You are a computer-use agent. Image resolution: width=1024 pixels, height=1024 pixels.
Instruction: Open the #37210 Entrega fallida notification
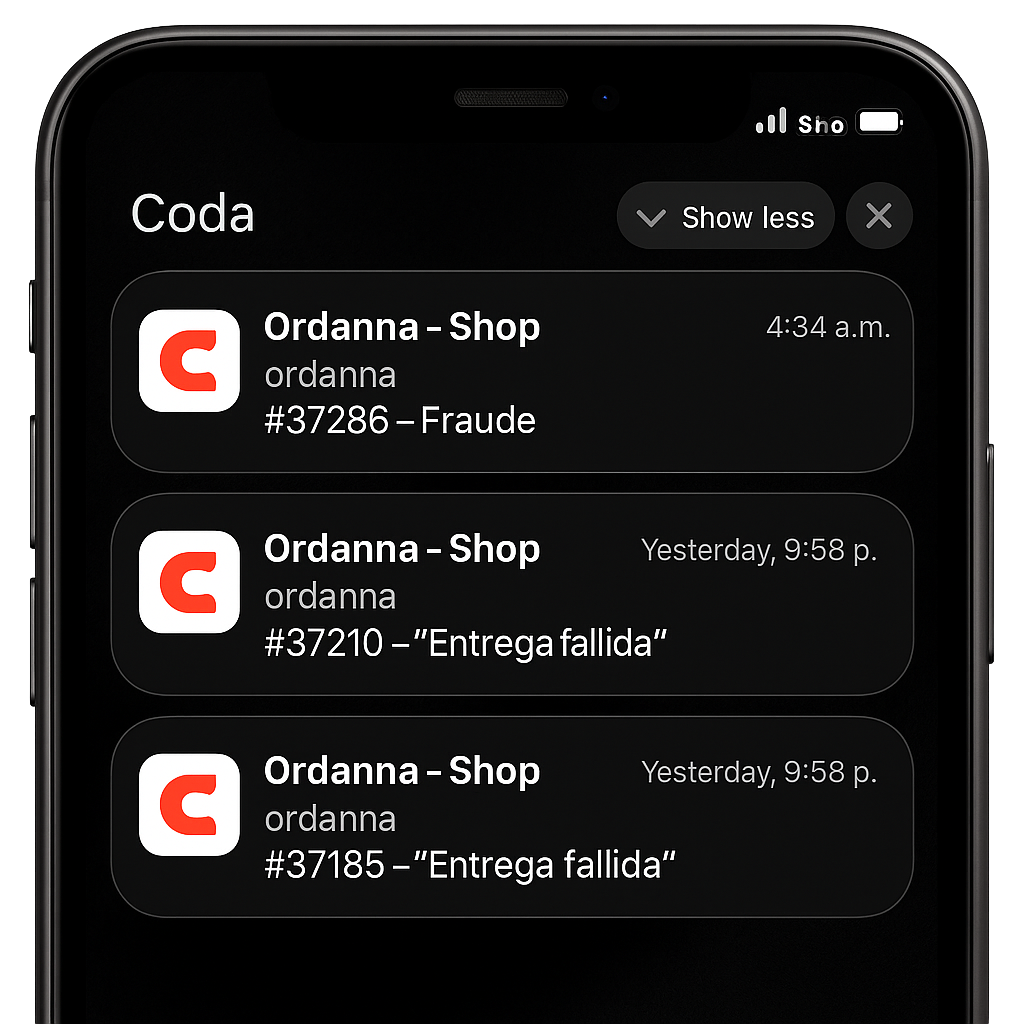click(x=511, y=594)
